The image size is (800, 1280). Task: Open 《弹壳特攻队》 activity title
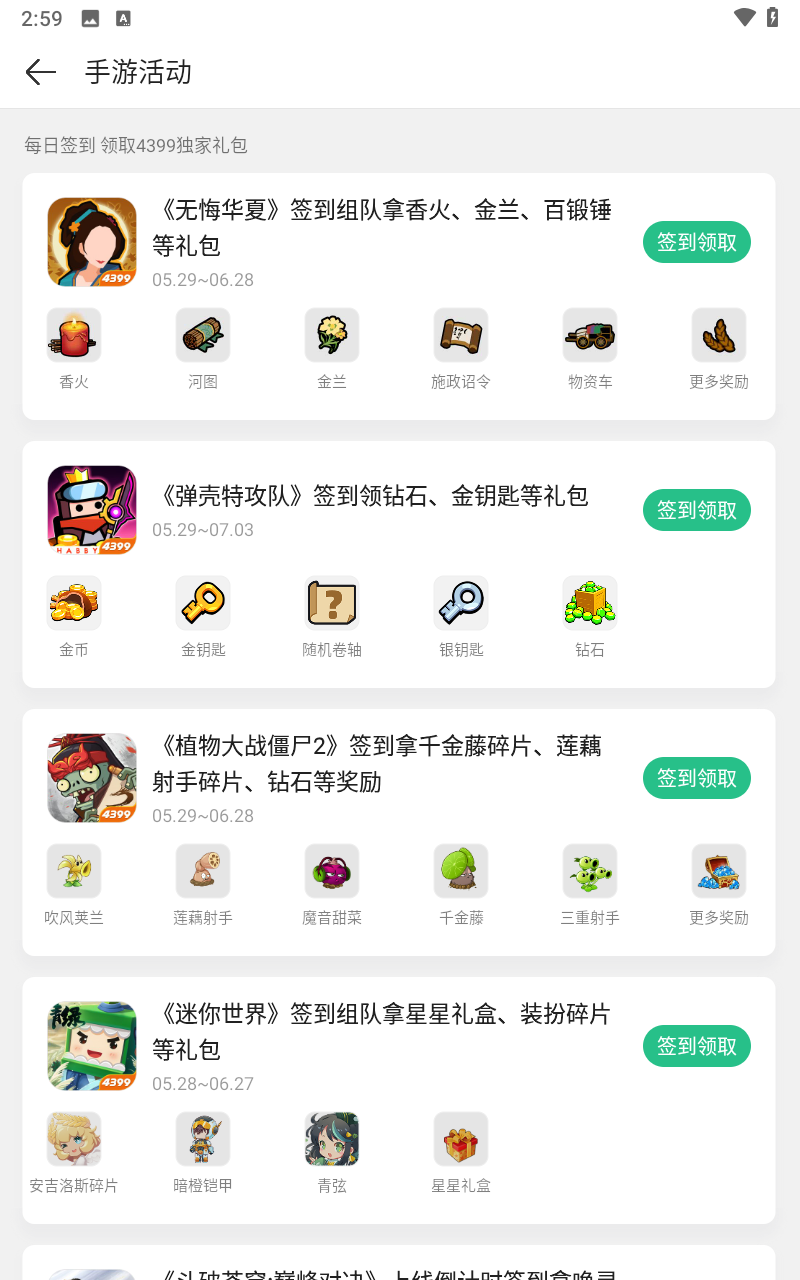[x=372, y=496]
